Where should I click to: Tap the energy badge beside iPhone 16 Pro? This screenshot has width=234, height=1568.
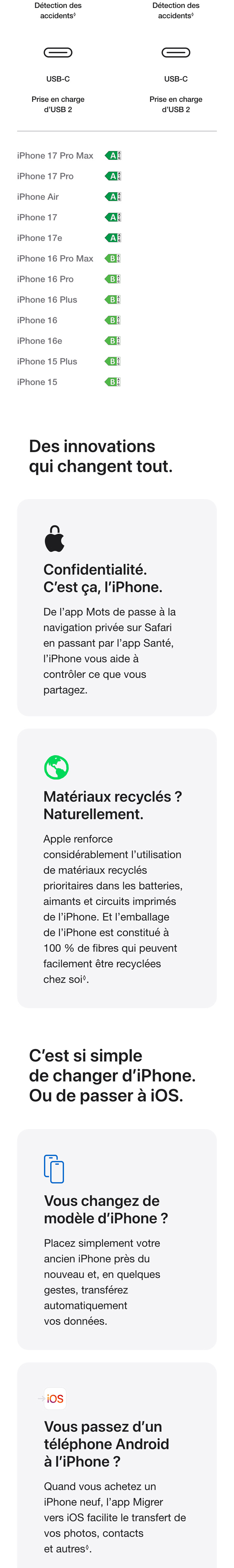point(113,280)
